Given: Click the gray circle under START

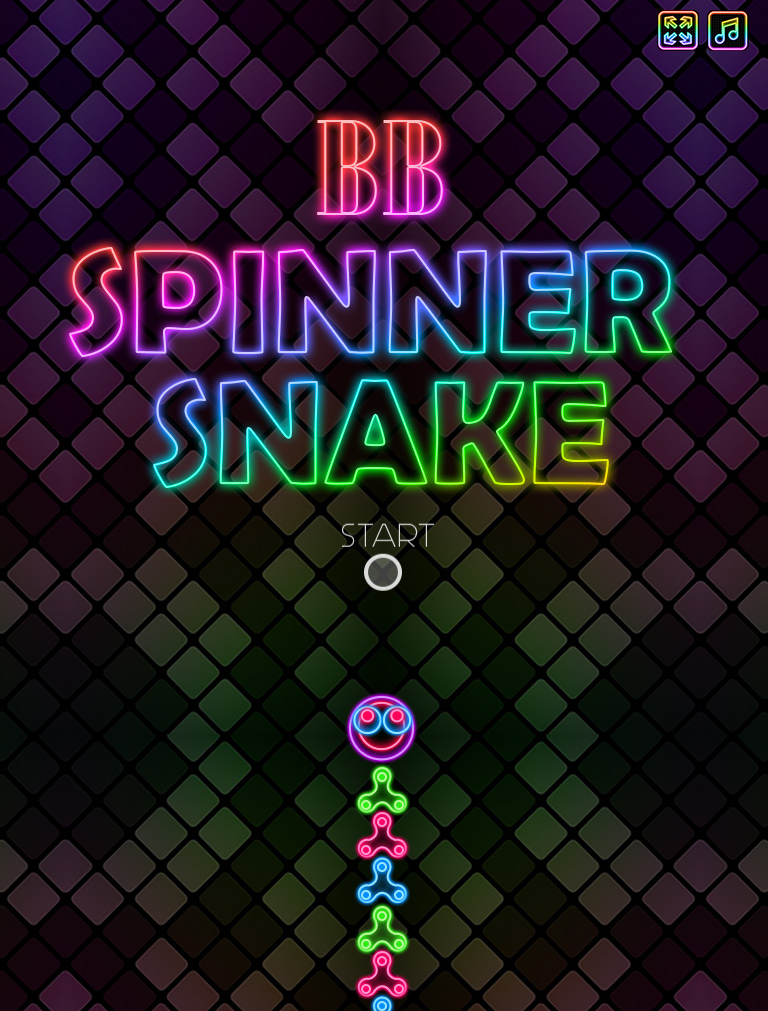Looking at the screenshot, I should [382, 573].
